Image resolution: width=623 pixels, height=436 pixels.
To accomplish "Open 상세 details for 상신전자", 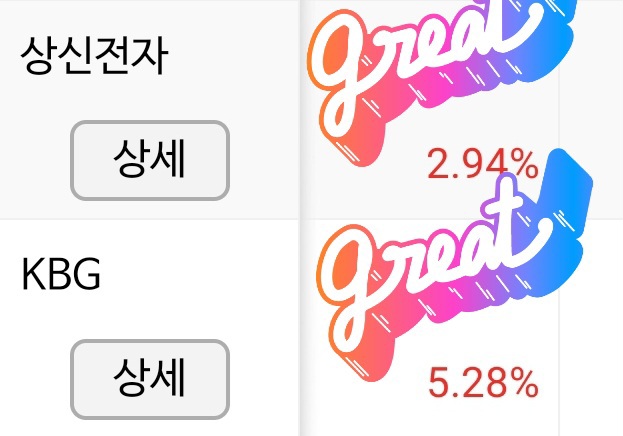I will (x=150, y=160).
